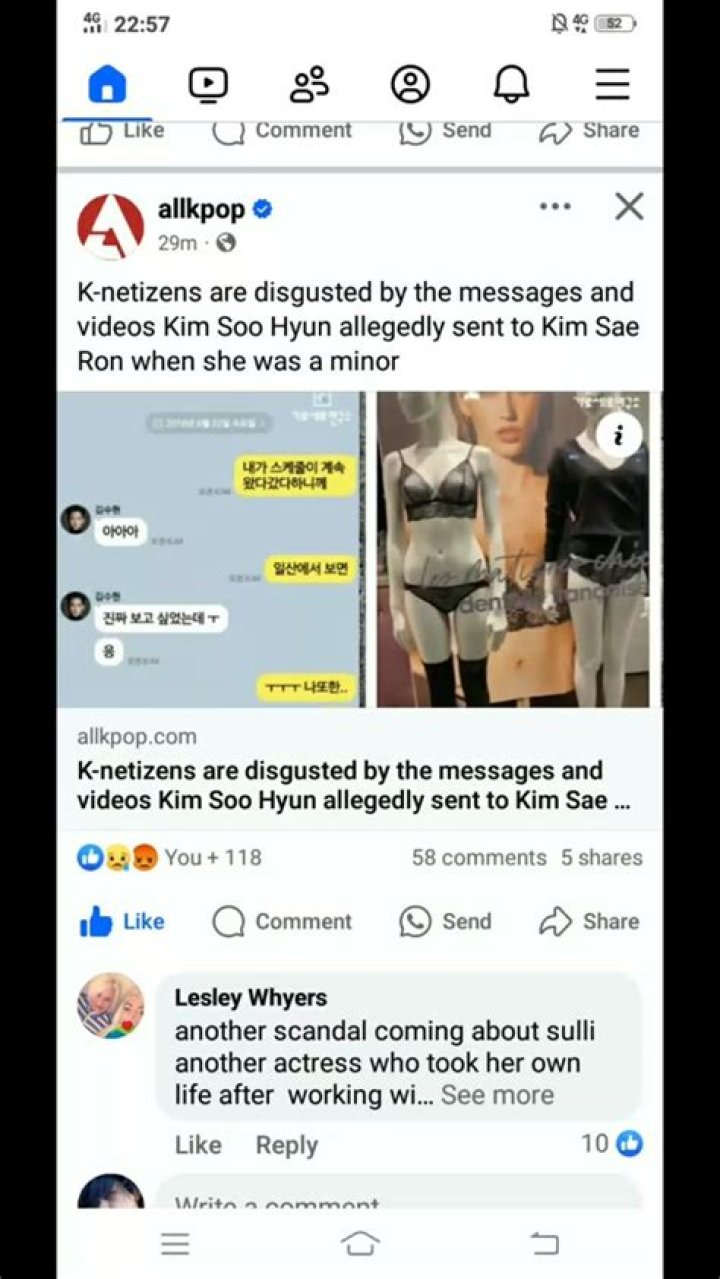Open the hamburger menu
Image resolution: width=720 pixels, height=1279 pixels.
(612, 85)
